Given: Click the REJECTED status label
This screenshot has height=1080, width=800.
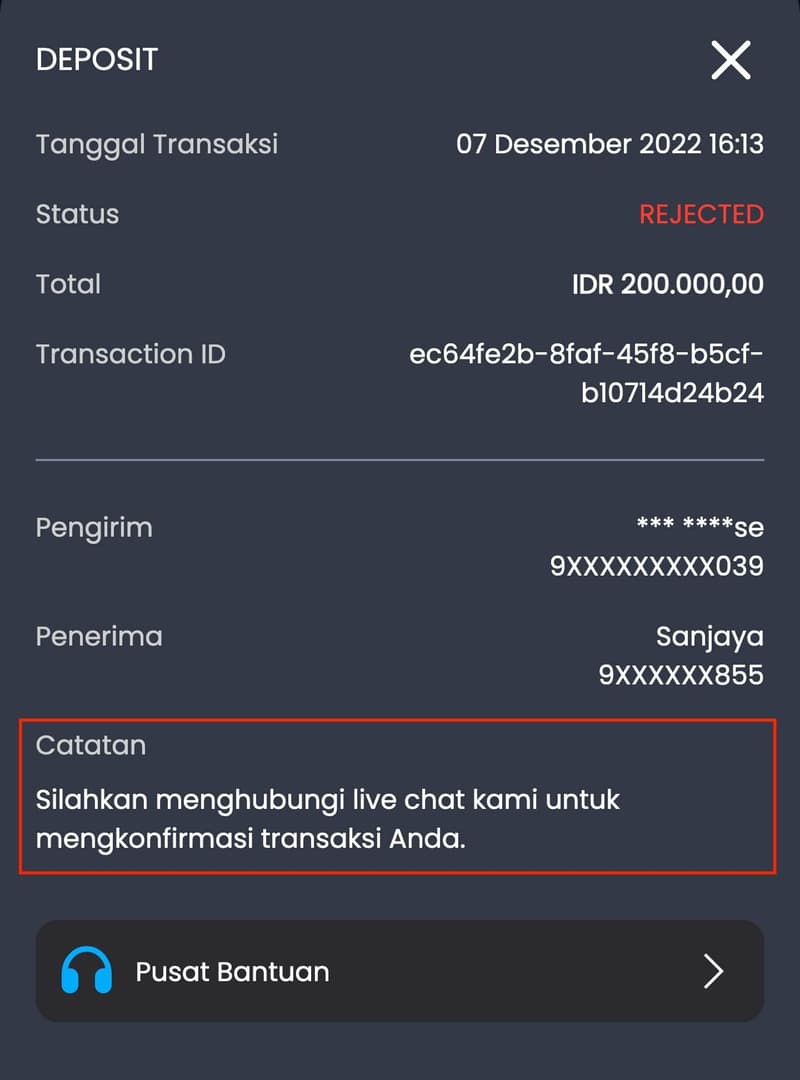Looking at the screenshot, I should 702,214.
